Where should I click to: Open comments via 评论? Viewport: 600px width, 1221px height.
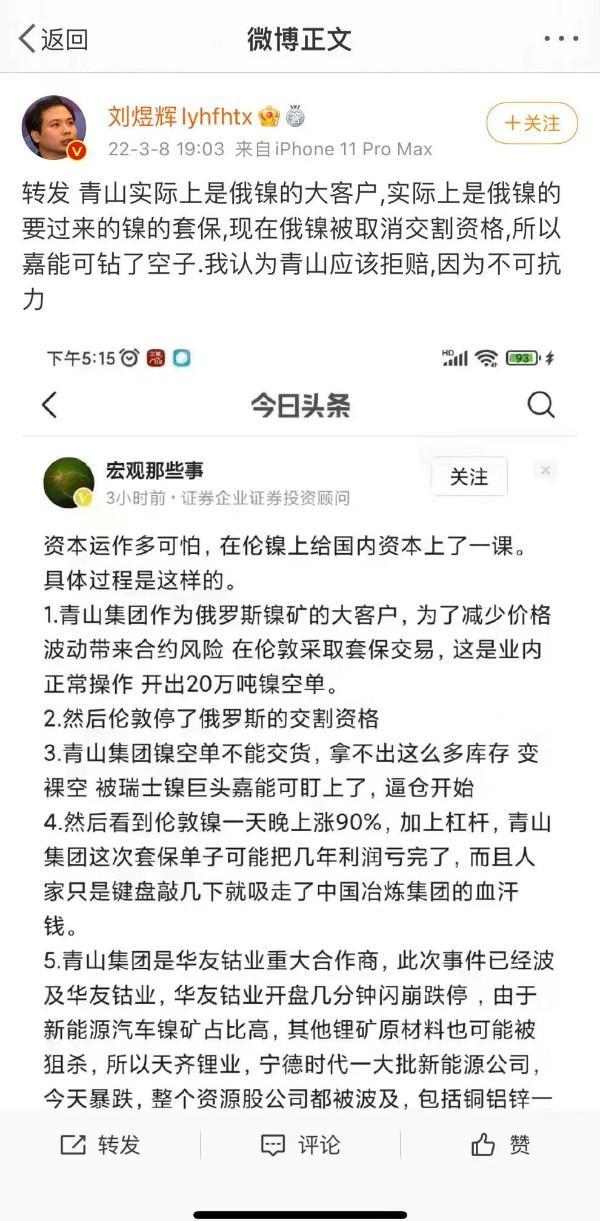pyautogui.click(x=300, y=1145)
